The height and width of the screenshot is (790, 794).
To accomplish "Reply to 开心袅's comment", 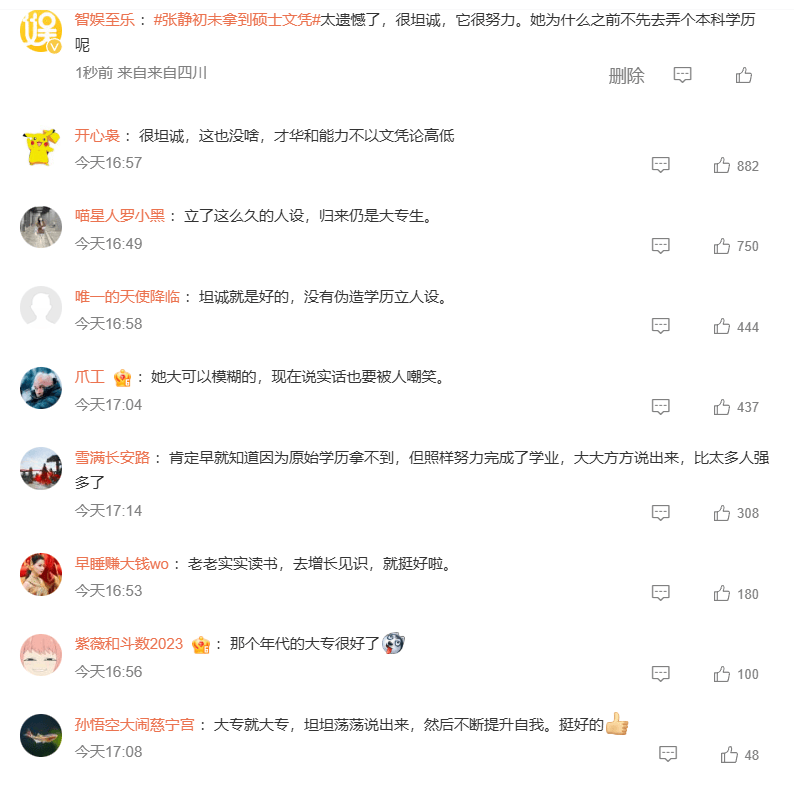I will click(660, 165).
